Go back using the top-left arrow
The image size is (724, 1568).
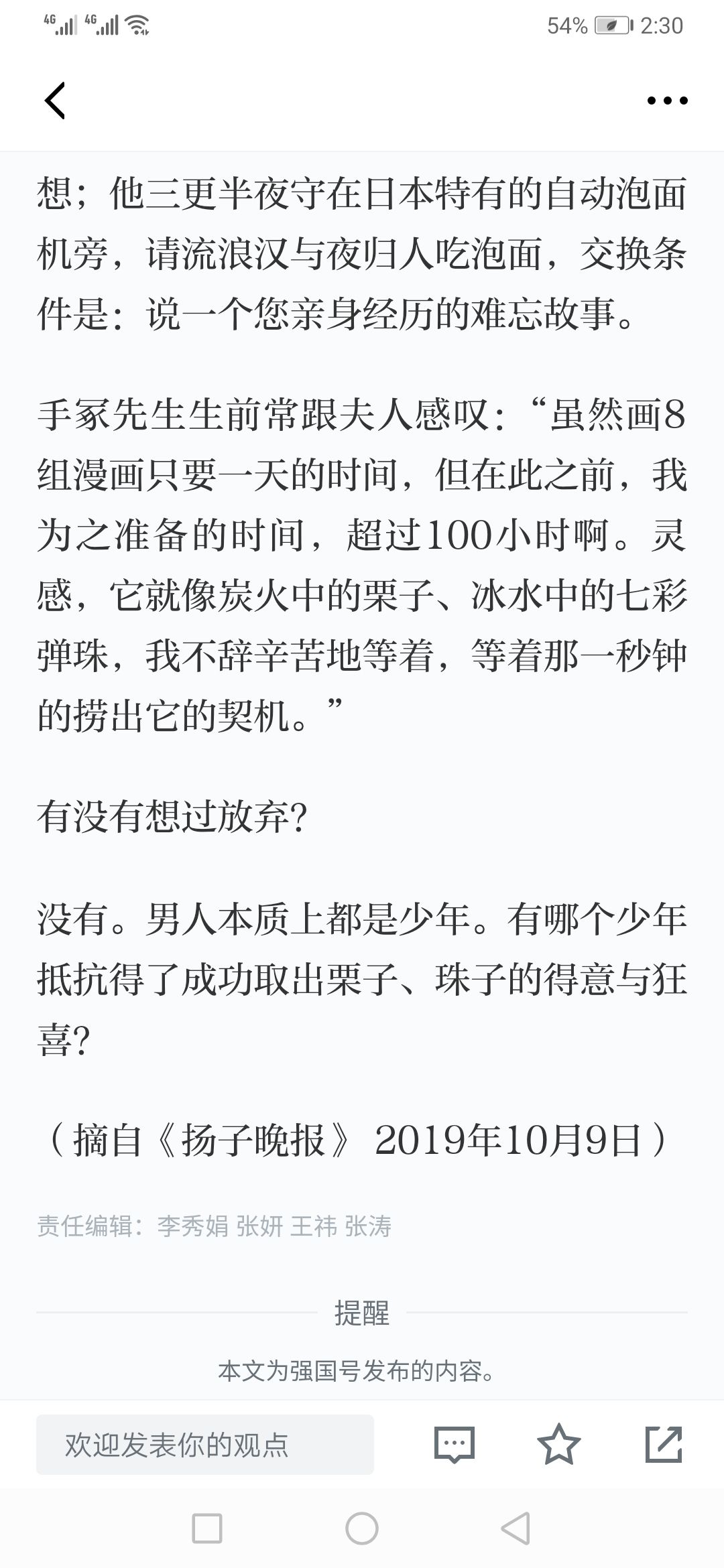(55, 101)
